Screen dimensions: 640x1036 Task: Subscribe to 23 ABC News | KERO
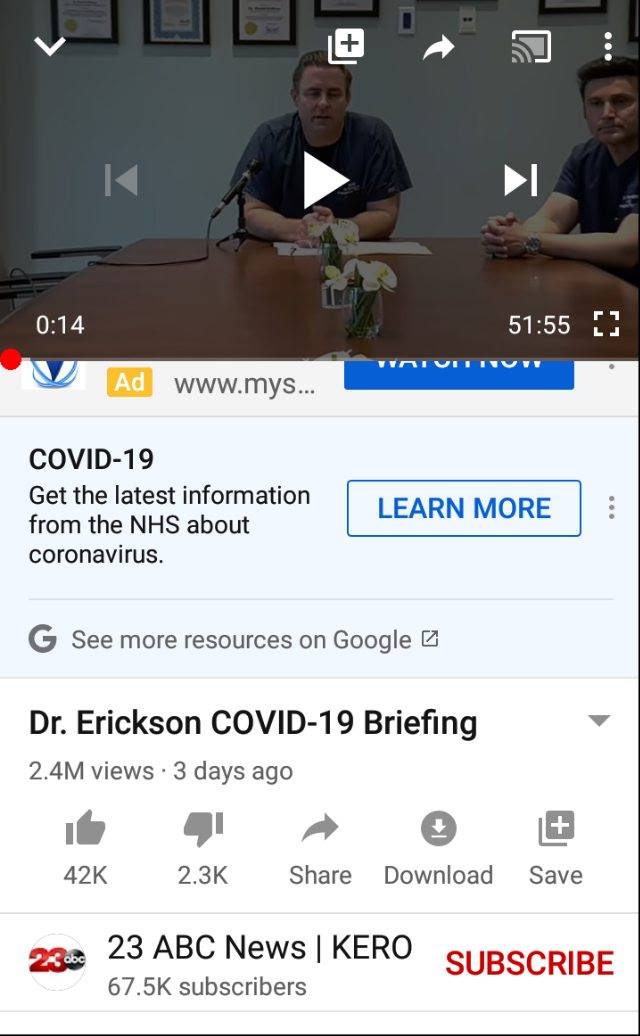click(529, 963)
